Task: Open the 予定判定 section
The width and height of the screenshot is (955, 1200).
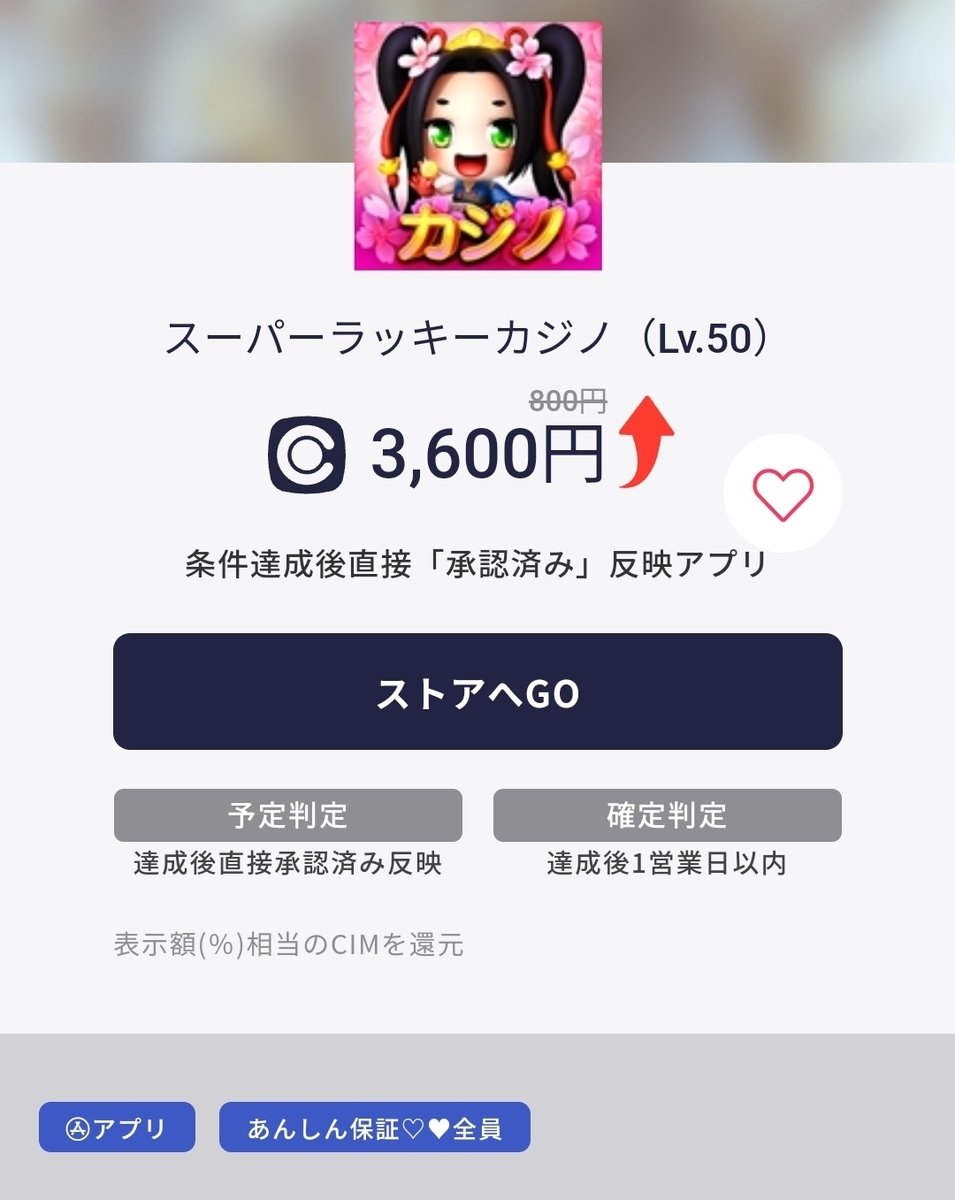Action: coord(288,814)
